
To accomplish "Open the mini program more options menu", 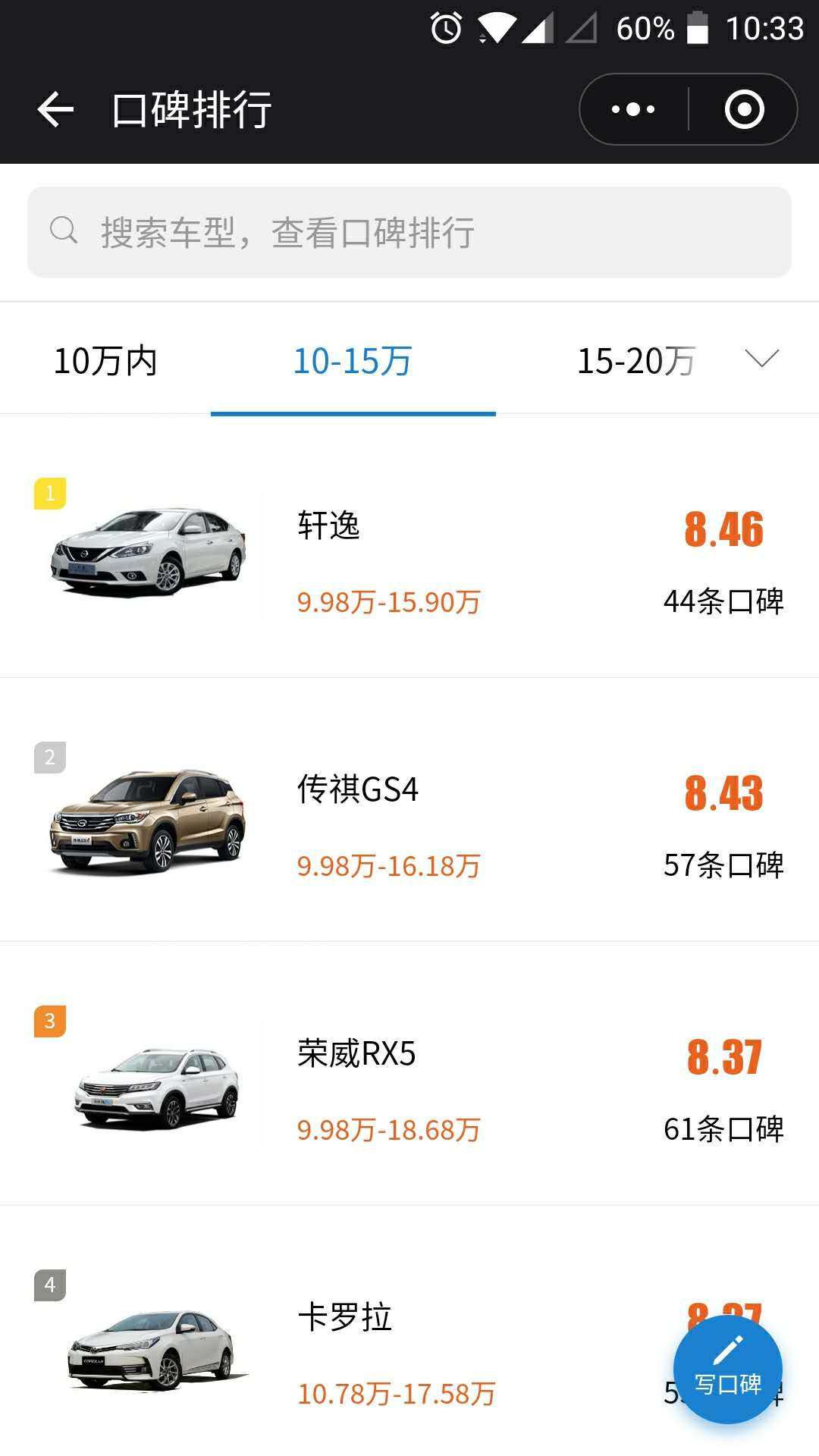I will click(634, 110).
